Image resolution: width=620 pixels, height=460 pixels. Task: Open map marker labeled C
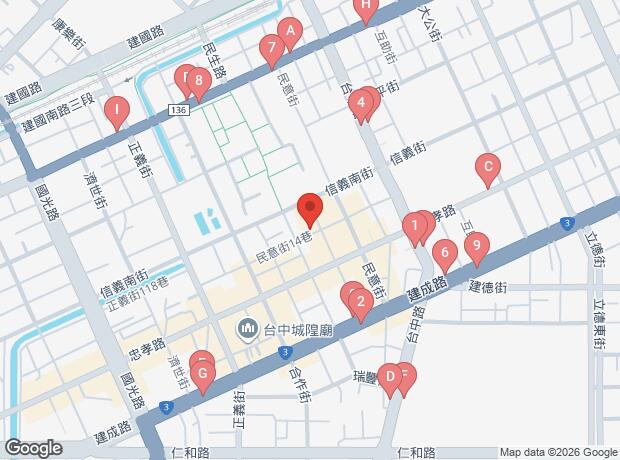[x=487, y=168]
